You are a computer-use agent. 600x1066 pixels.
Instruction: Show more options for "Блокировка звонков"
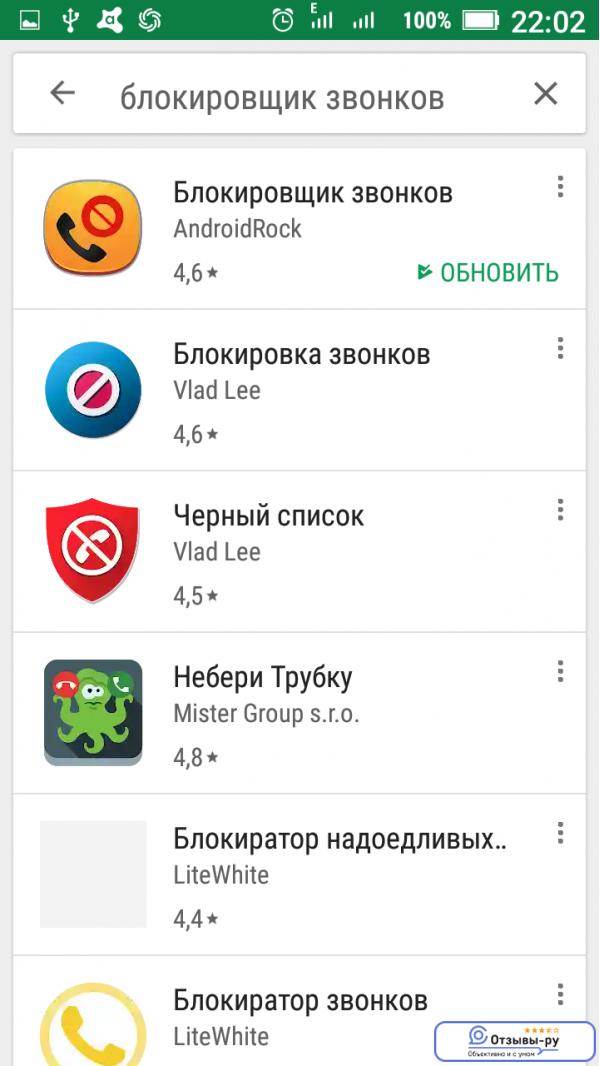pyautogui.click(x=560, y=348)
